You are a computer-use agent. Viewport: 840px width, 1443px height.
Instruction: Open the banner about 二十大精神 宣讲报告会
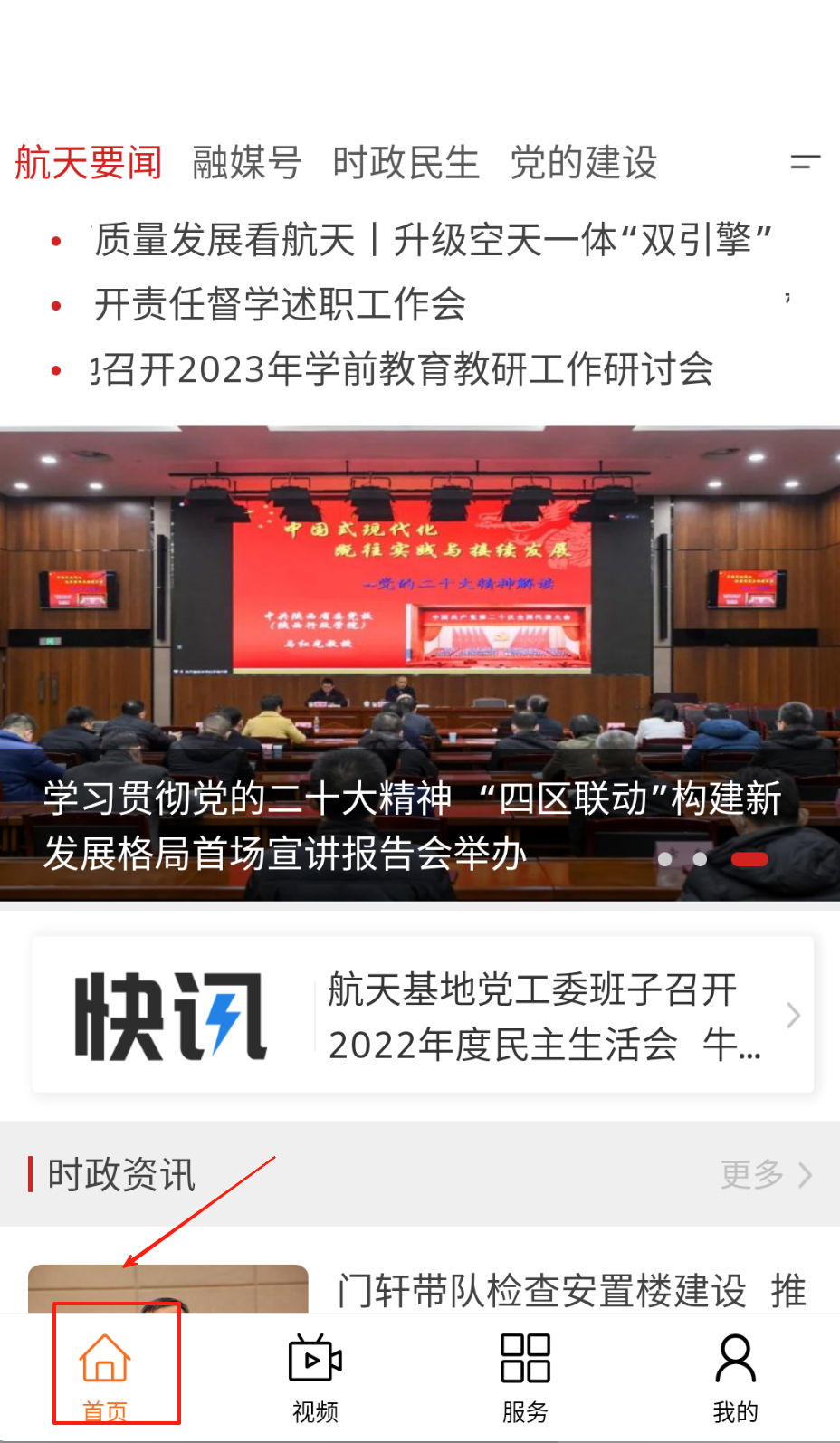pyautogui.click(x=420, y=663)
